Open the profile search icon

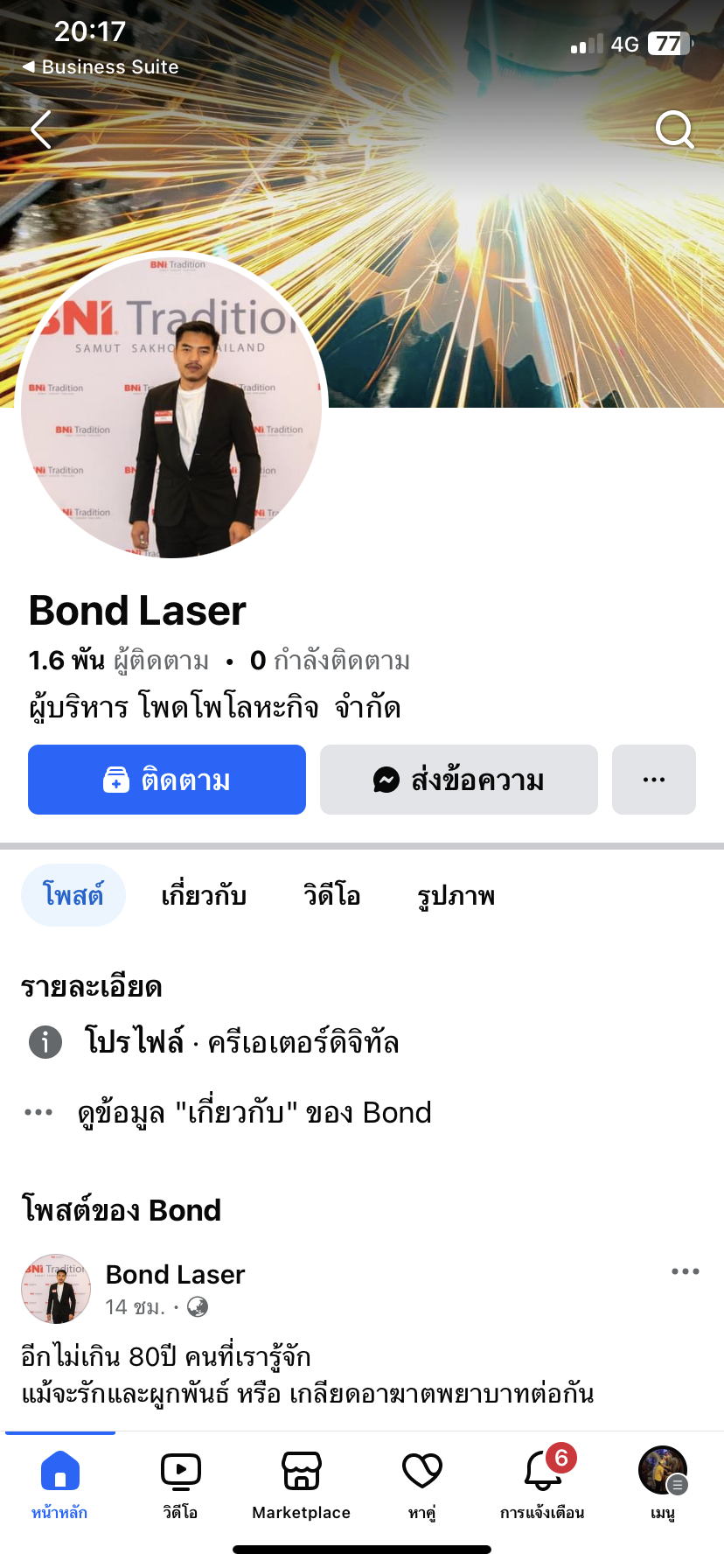click(674, 130)
